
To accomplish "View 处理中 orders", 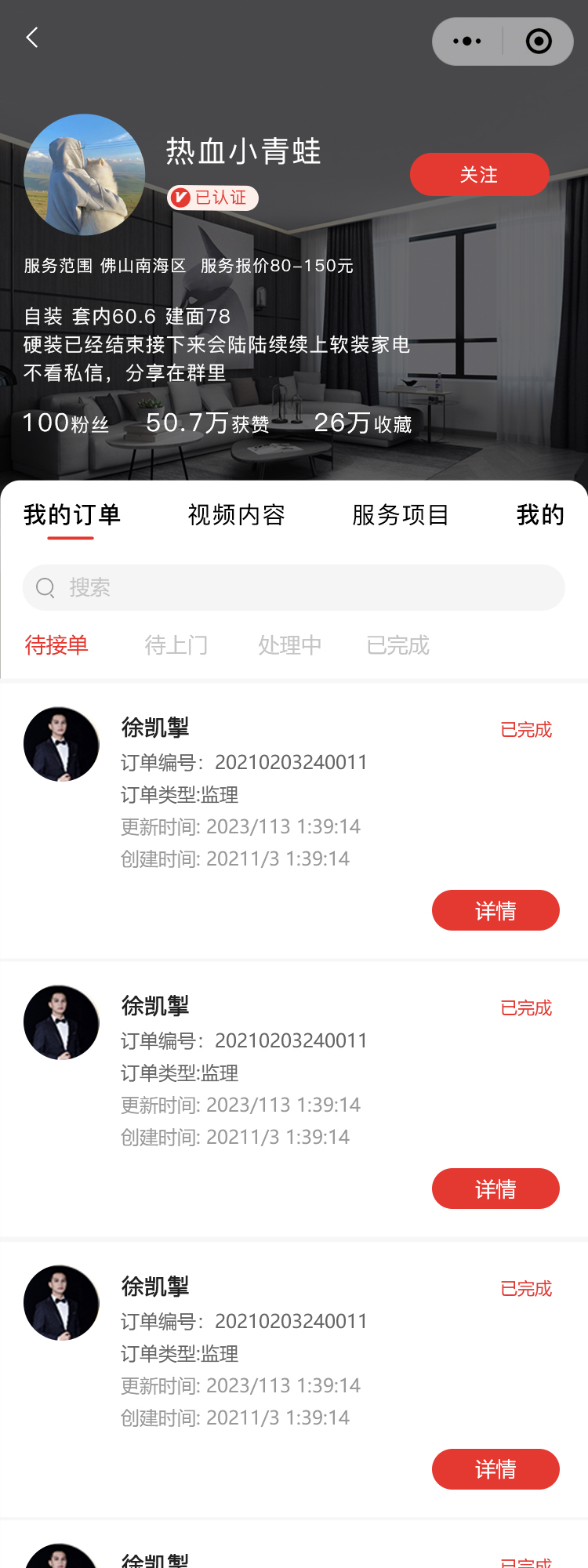I will (x=290, y=645).
